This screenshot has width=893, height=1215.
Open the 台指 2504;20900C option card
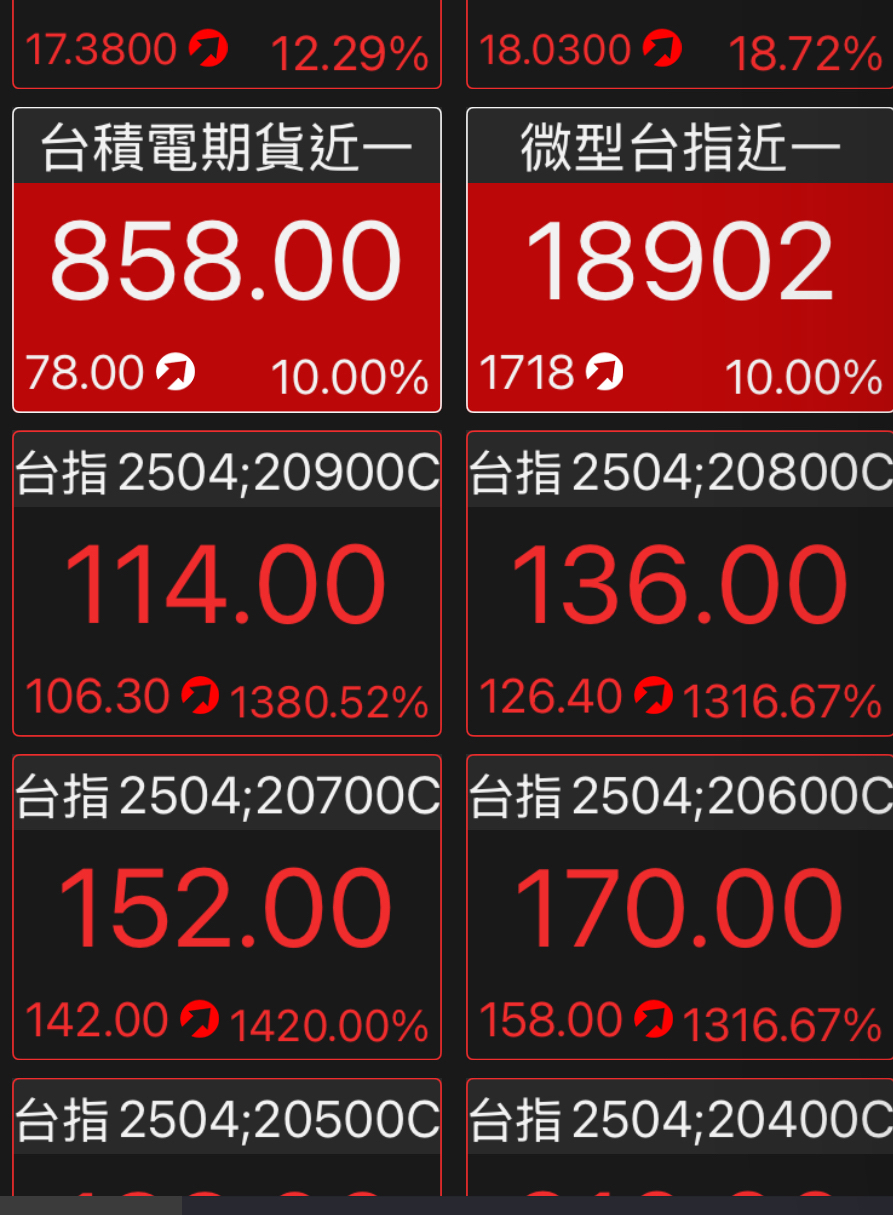227,584
